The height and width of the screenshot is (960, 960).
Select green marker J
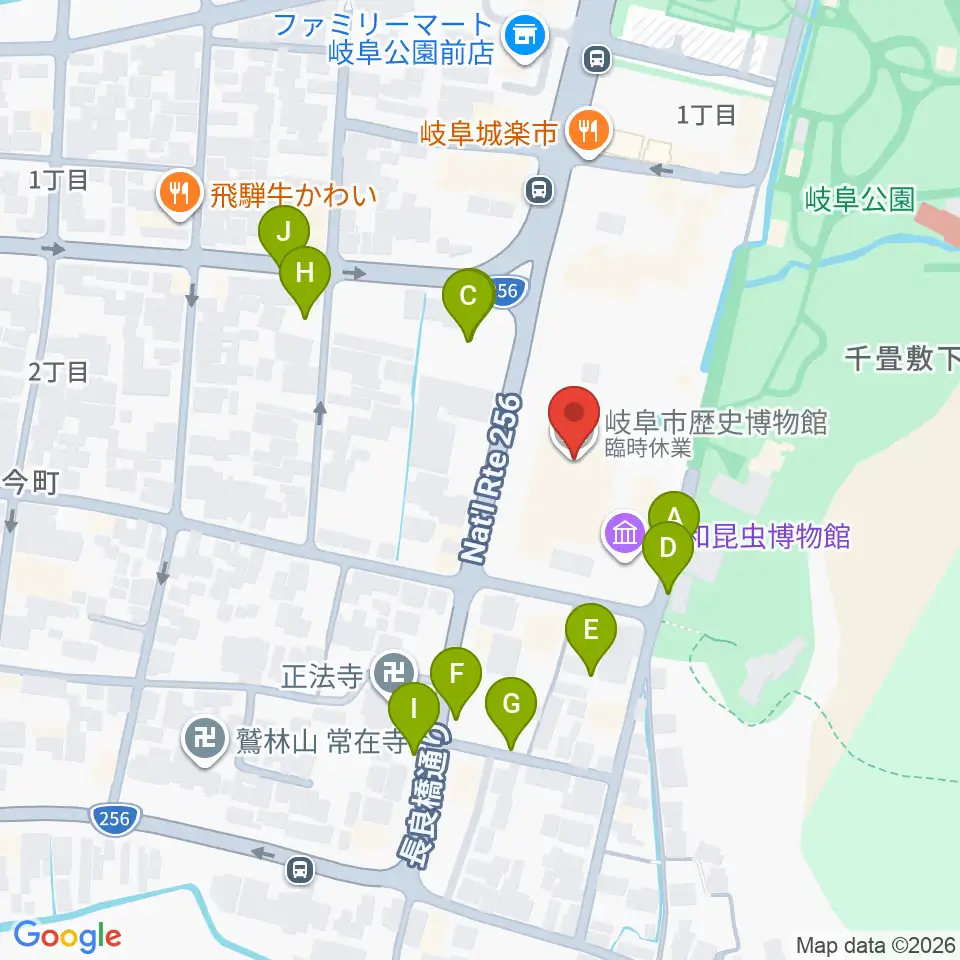(283, 236)
